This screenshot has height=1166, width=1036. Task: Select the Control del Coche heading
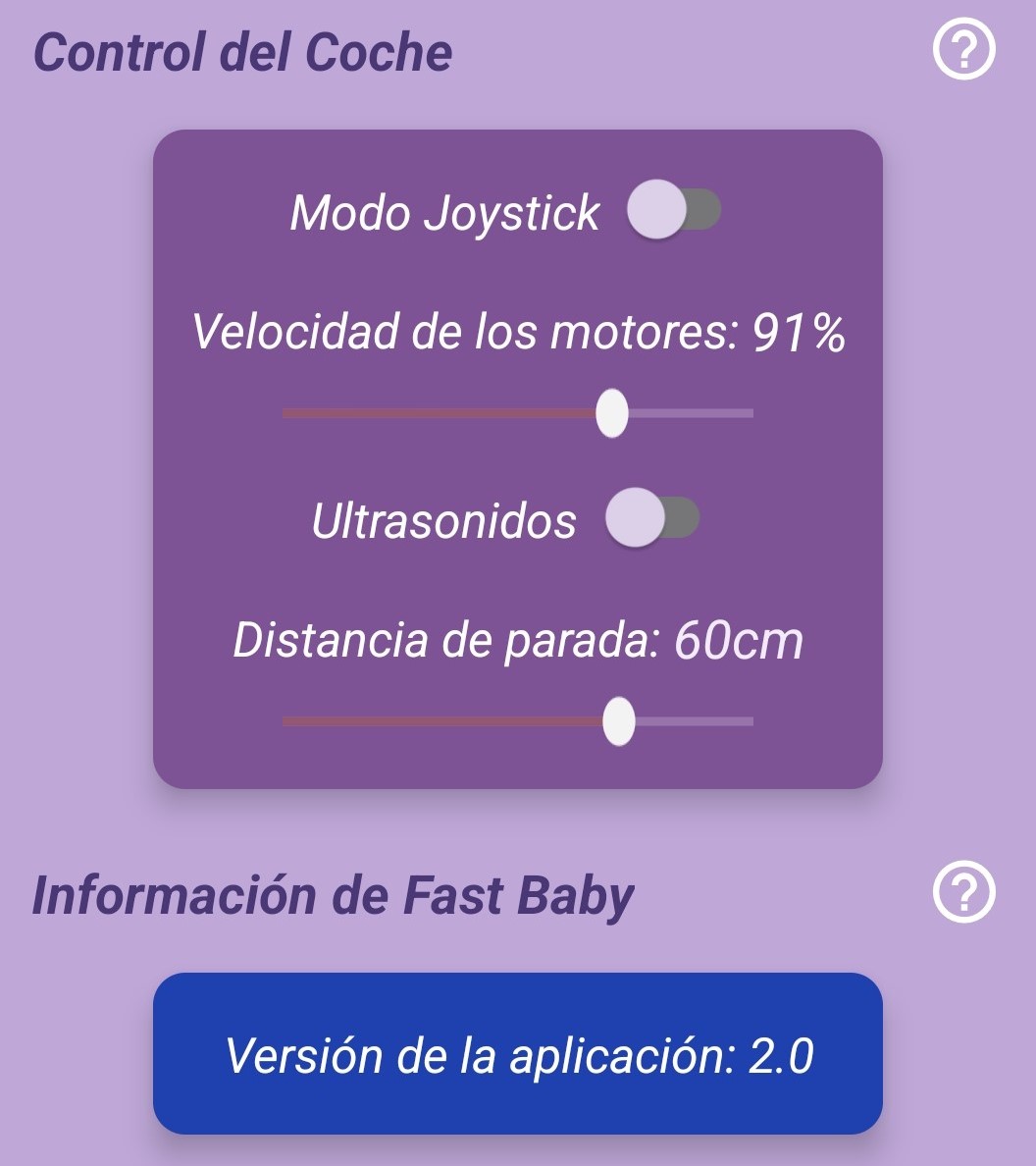(243, 54)
